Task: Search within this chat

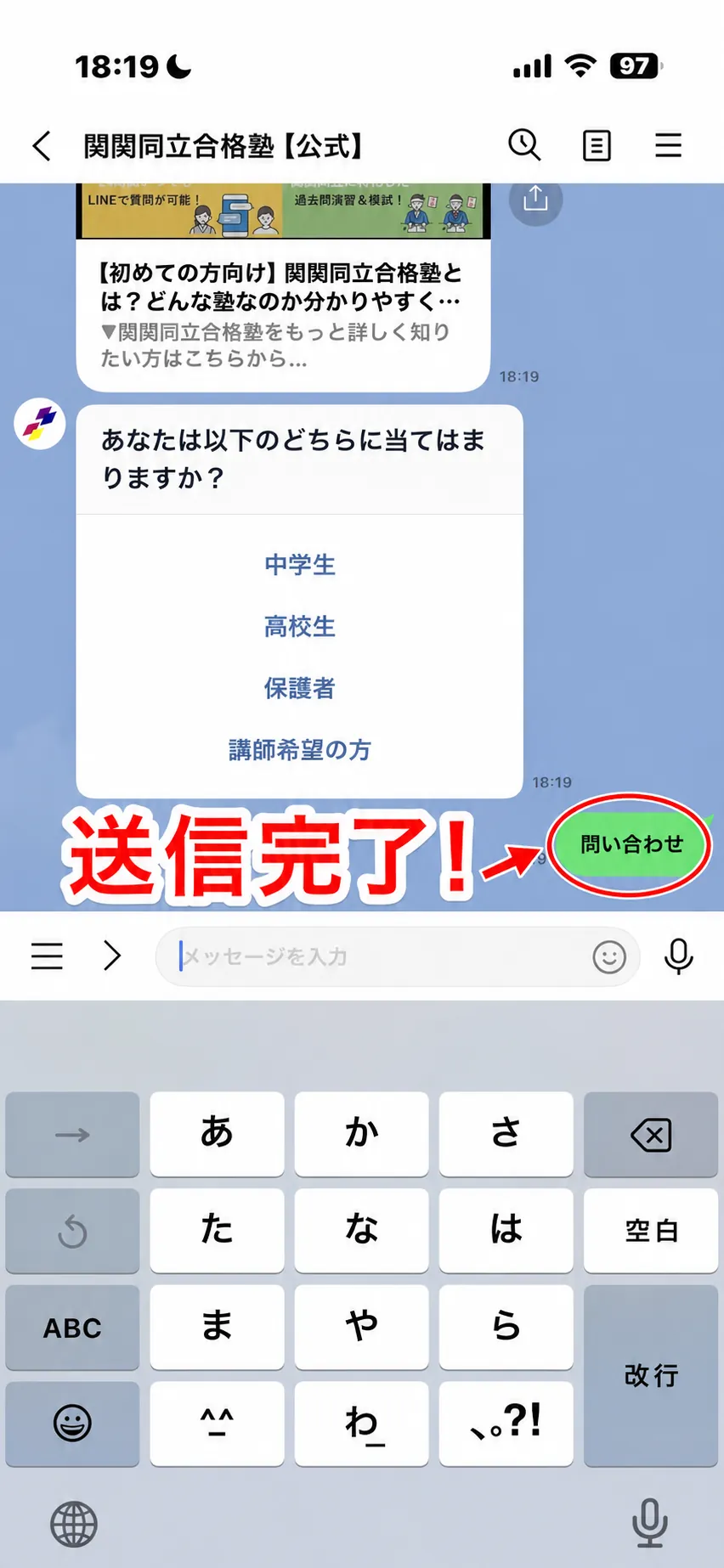Action: [524, 145]
